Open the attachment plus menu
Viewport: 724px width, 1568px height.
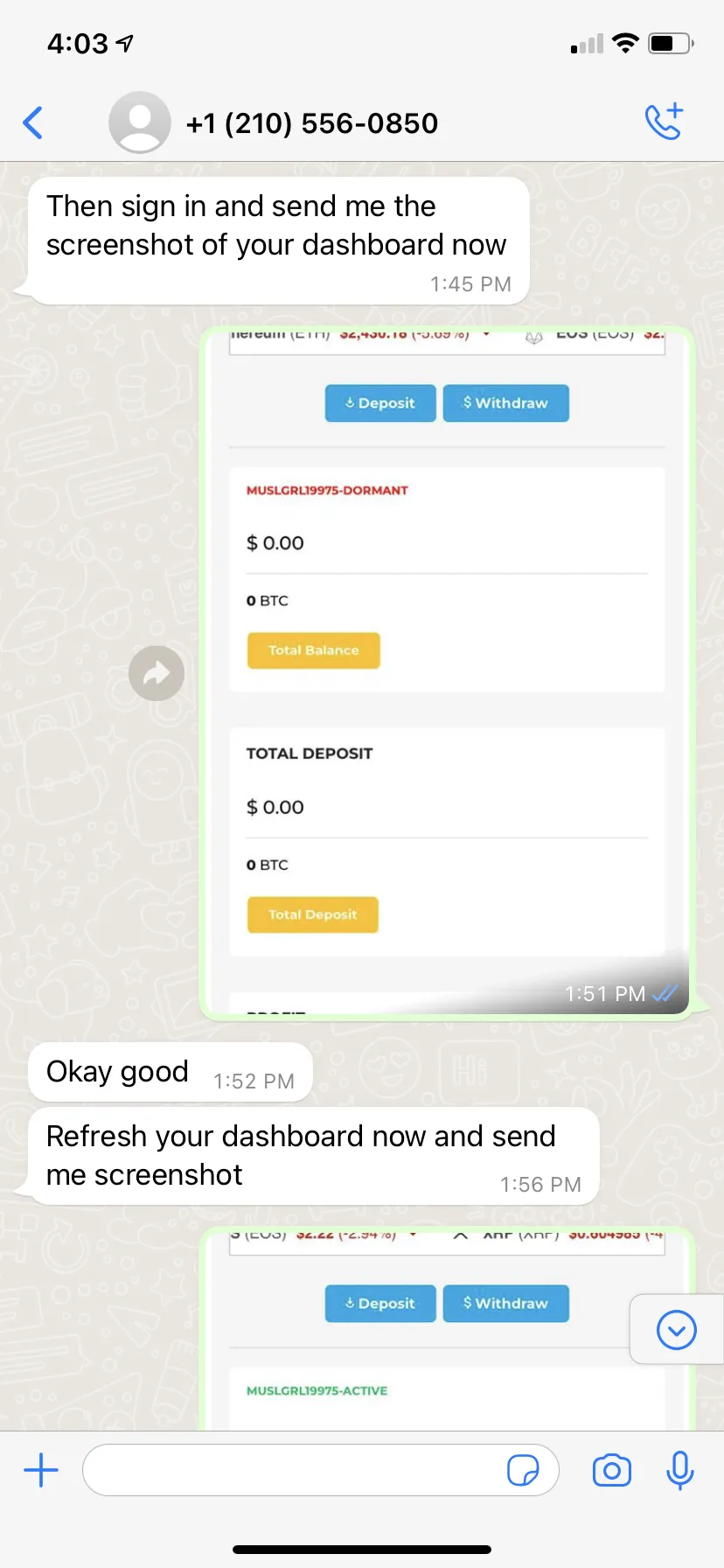pyautogui.click(x=41, y=1470)
